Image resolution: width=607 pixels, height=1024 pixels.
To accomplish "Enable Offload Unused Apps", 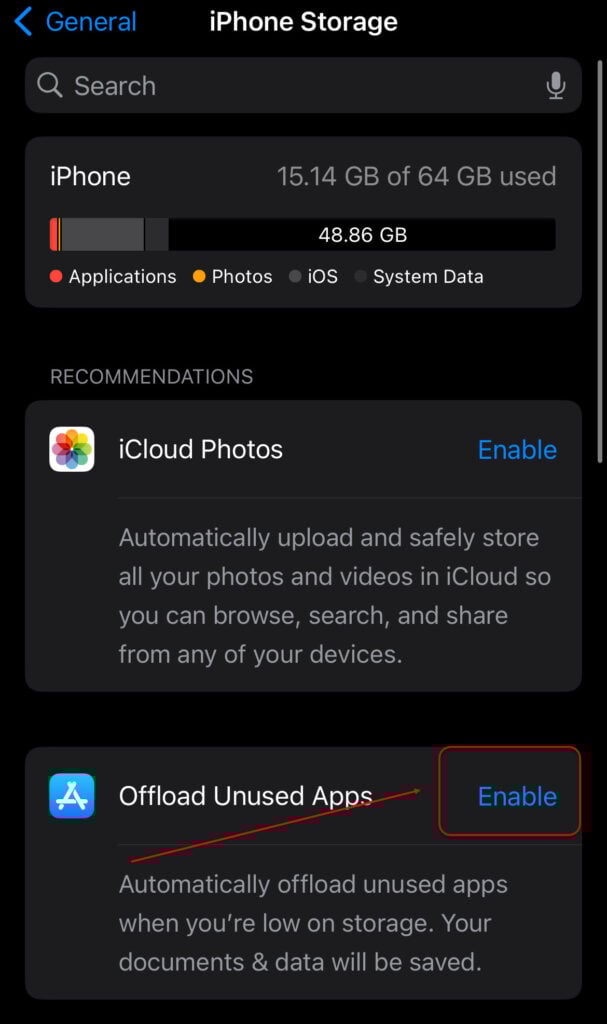I will (517, 797).
